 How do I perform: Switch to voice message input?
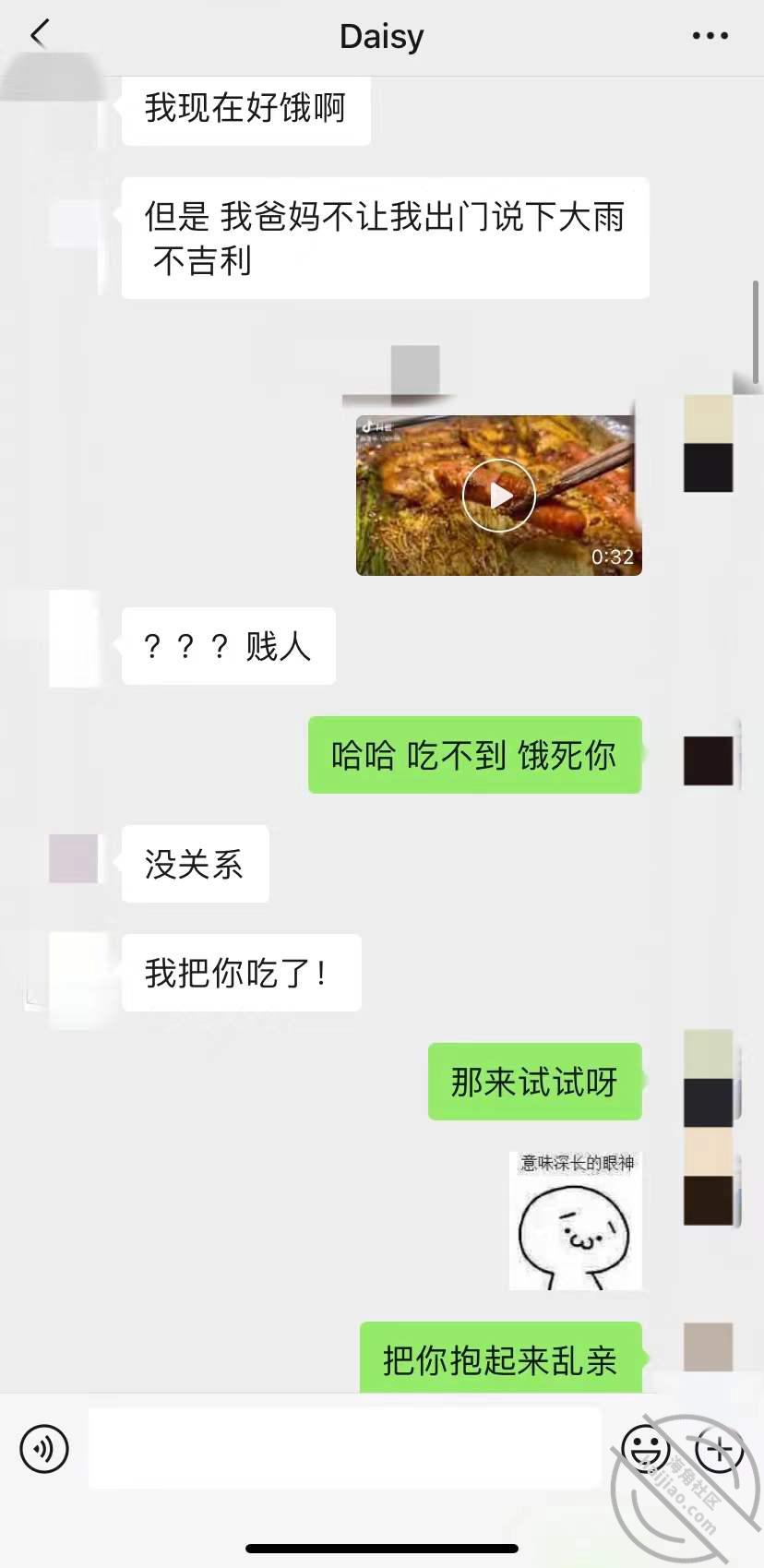coord(44,1448)
